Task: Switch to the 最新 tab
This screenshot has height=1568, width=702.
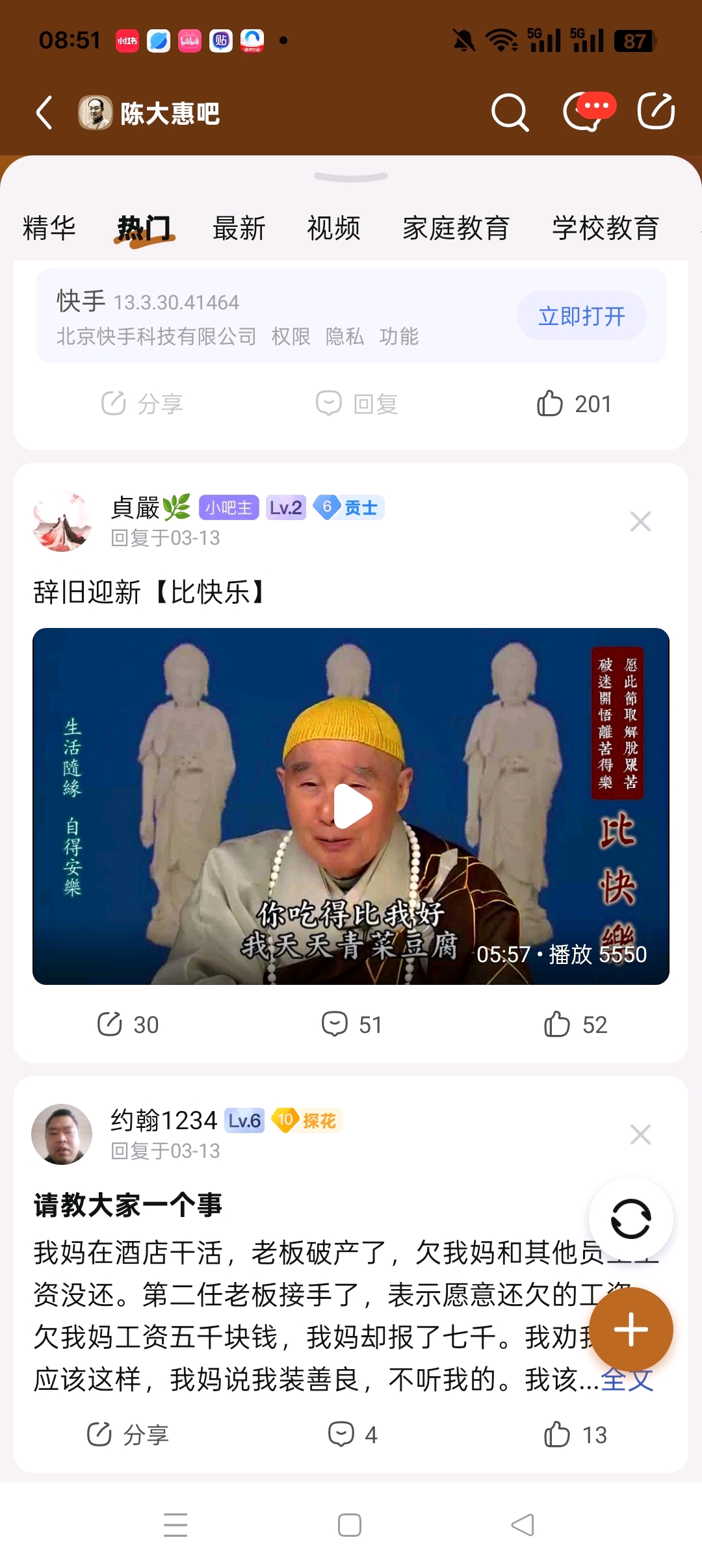Action: point(239,228)
